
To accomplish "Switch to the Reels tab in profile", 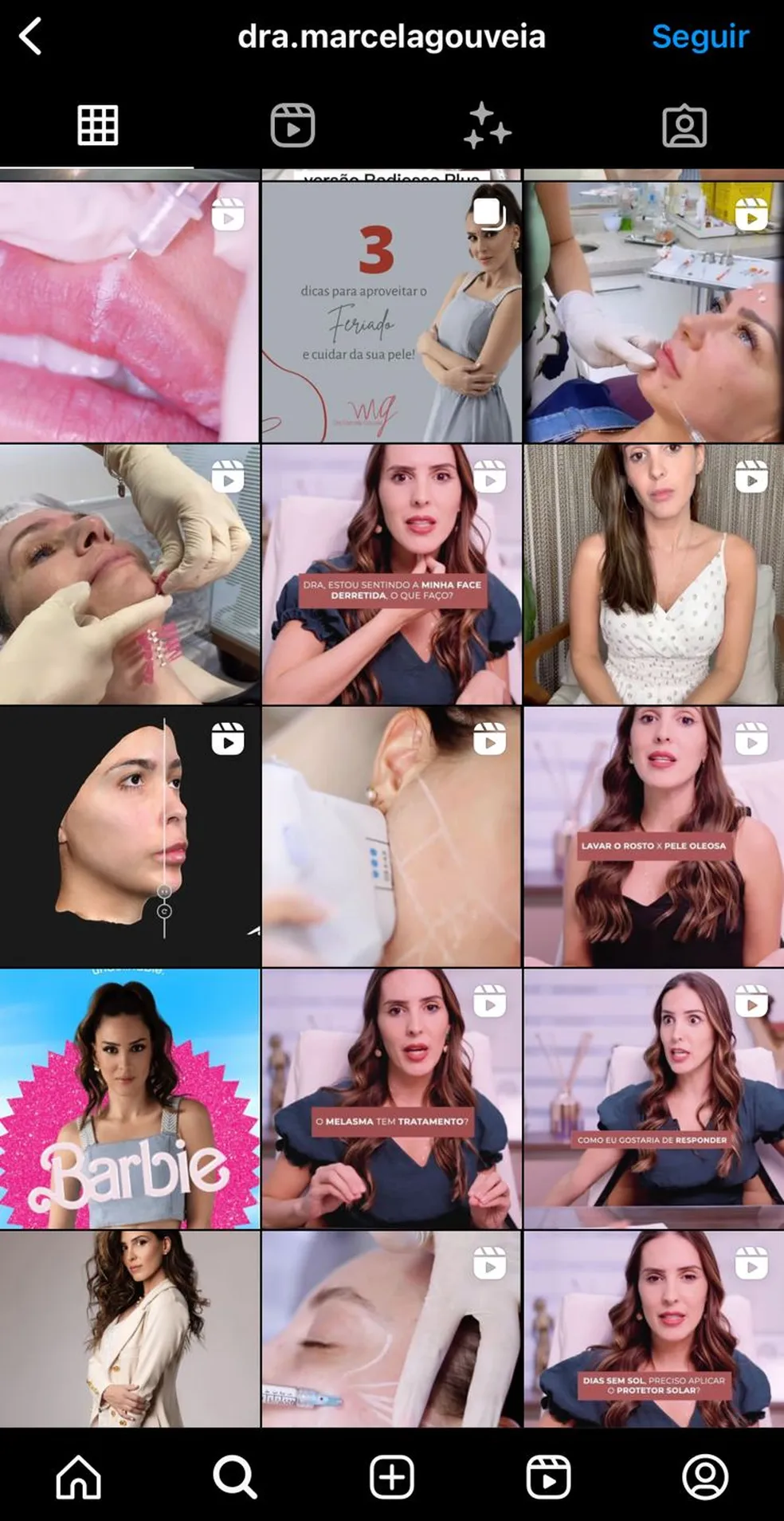I will coord(292,126).
